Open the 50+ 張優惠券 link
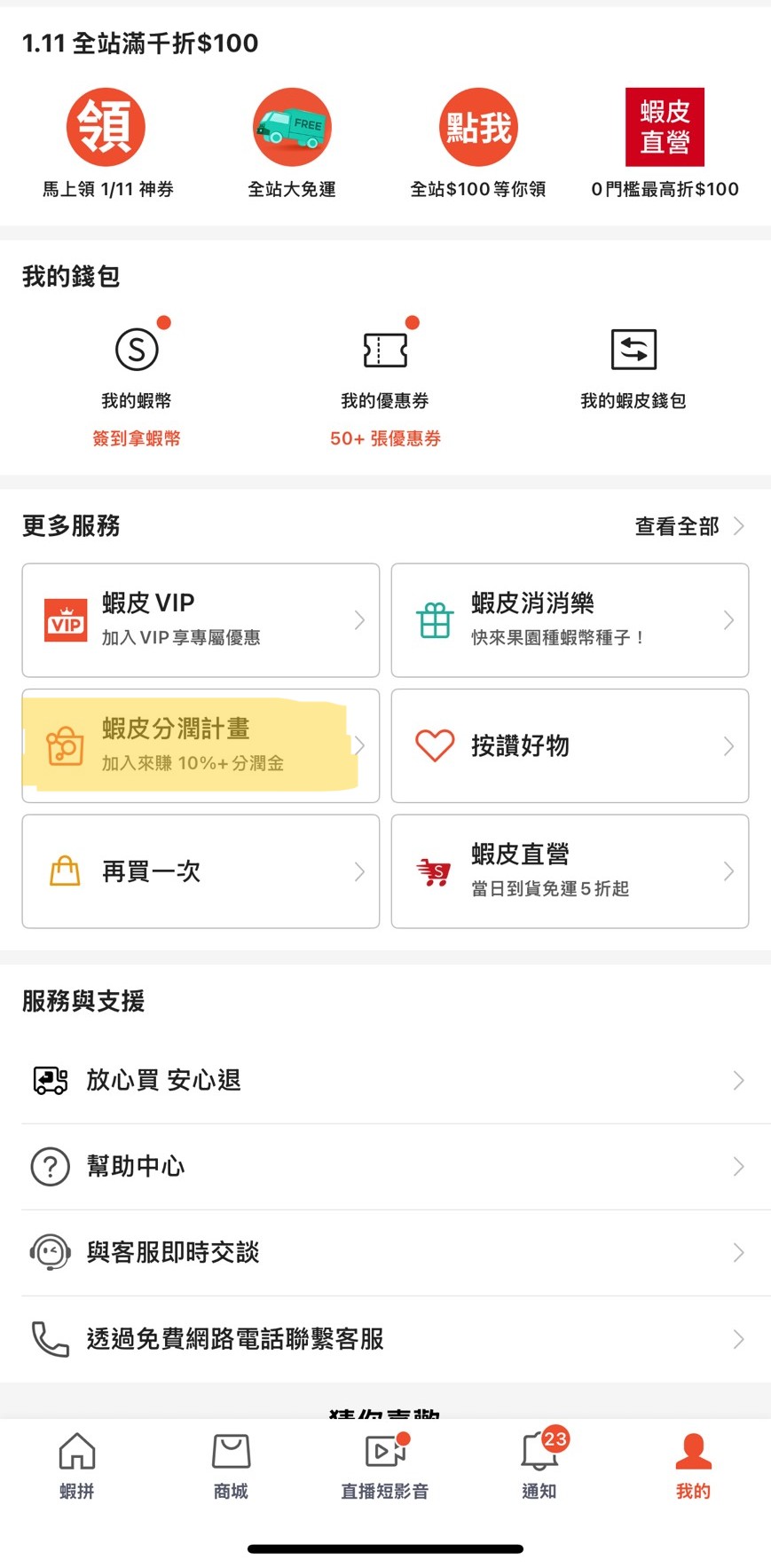 tap(384, 437)
